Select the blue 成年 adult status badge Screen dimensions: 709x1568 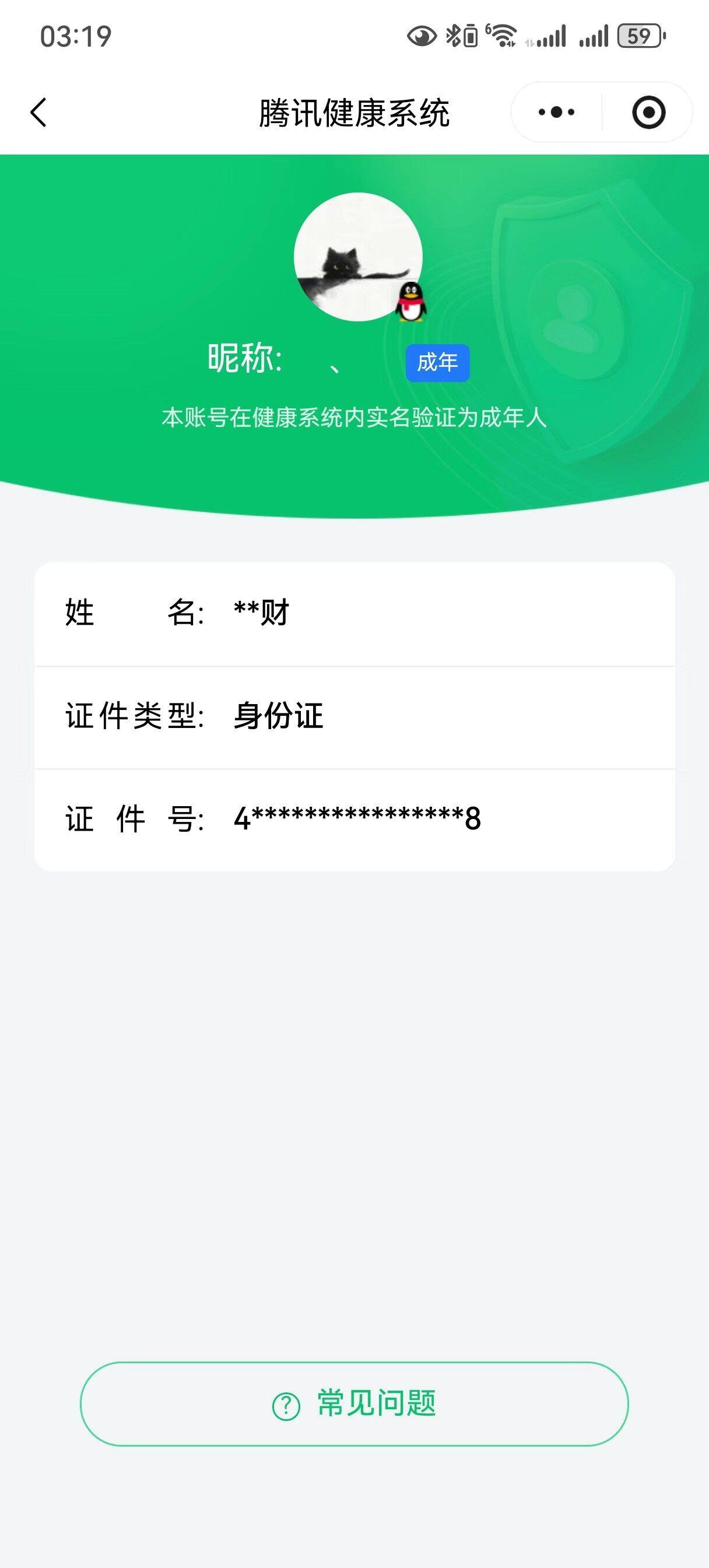pos(440,362)
